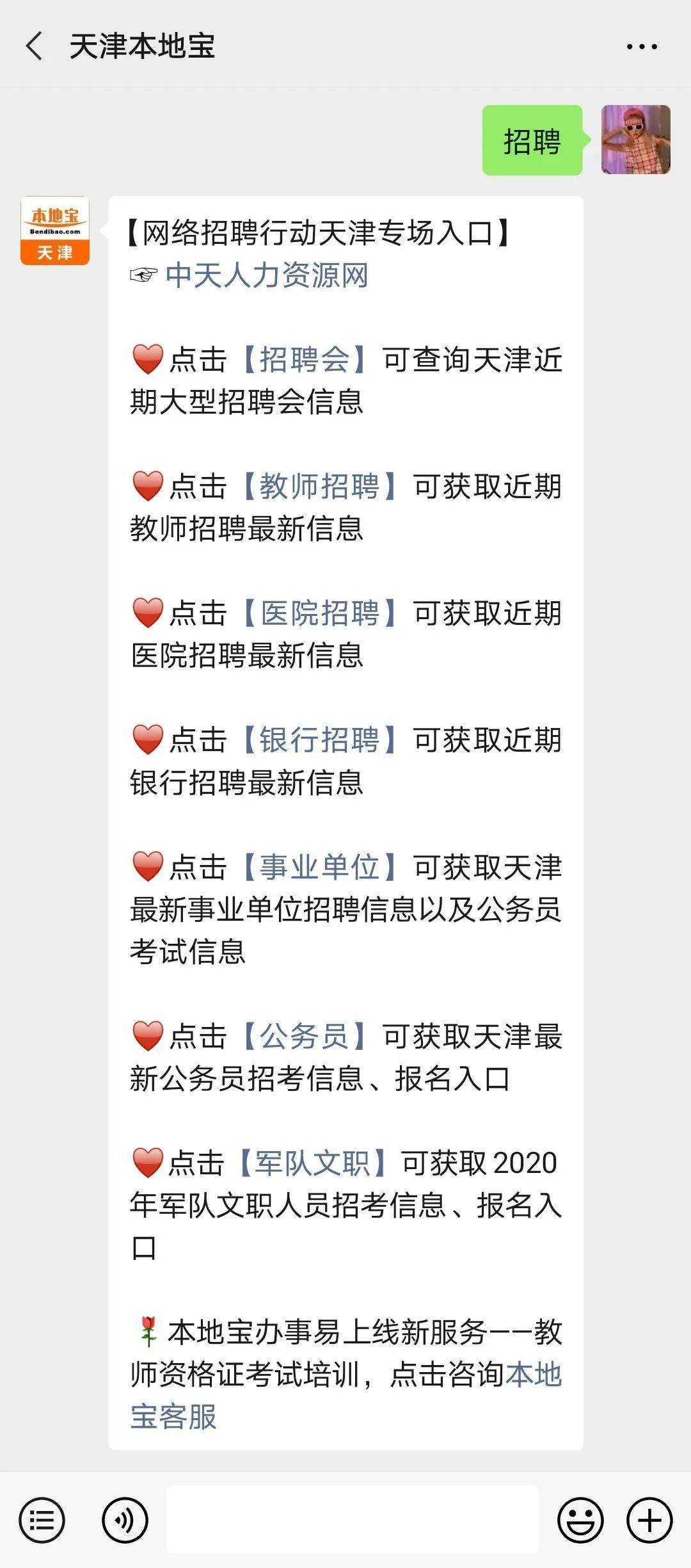Focus the message text field

pyautogui.click(x=353, y=1519)
